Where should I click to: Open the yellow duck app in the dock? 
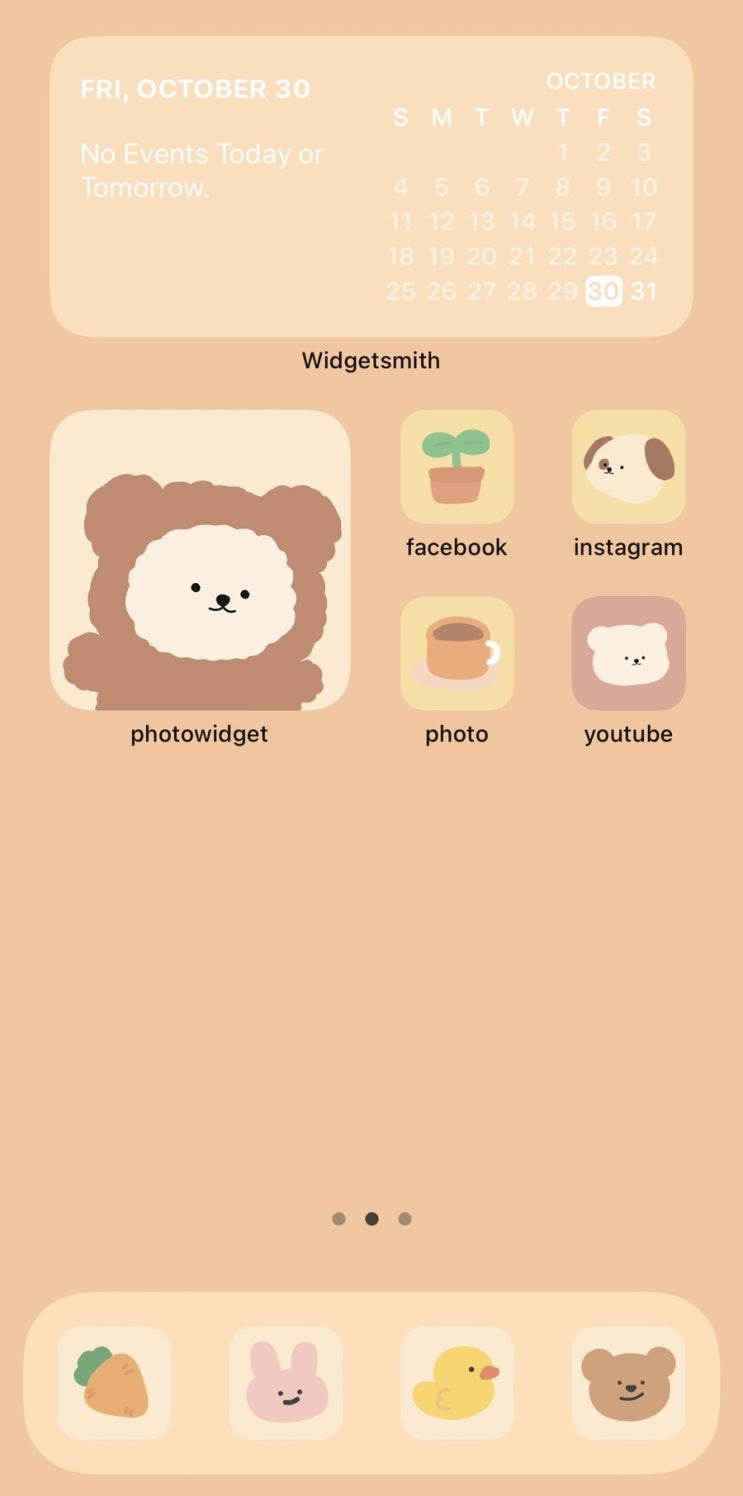coord(457,1383)
